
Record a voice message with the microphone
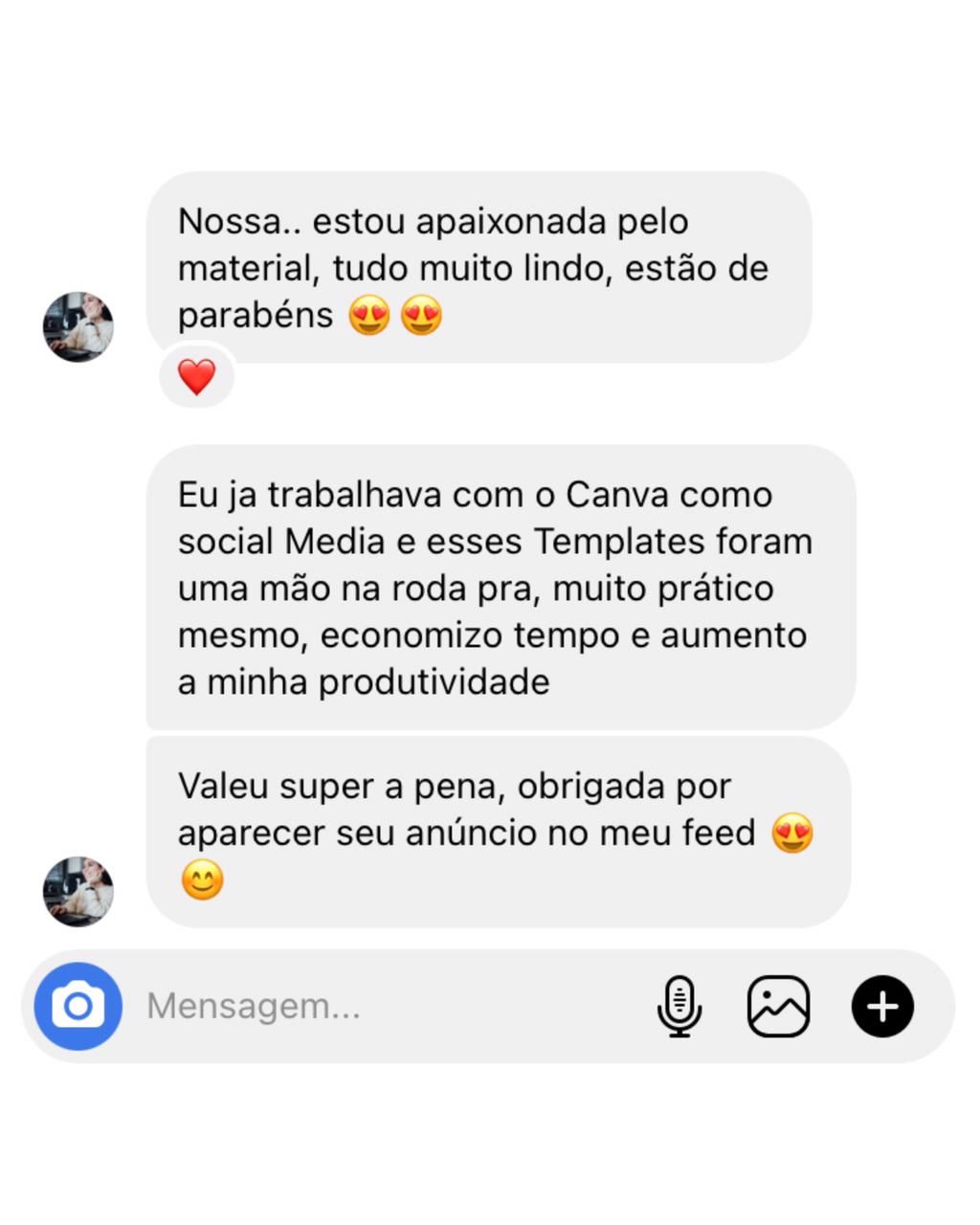pyautogui.click(x=679, y=1006)
